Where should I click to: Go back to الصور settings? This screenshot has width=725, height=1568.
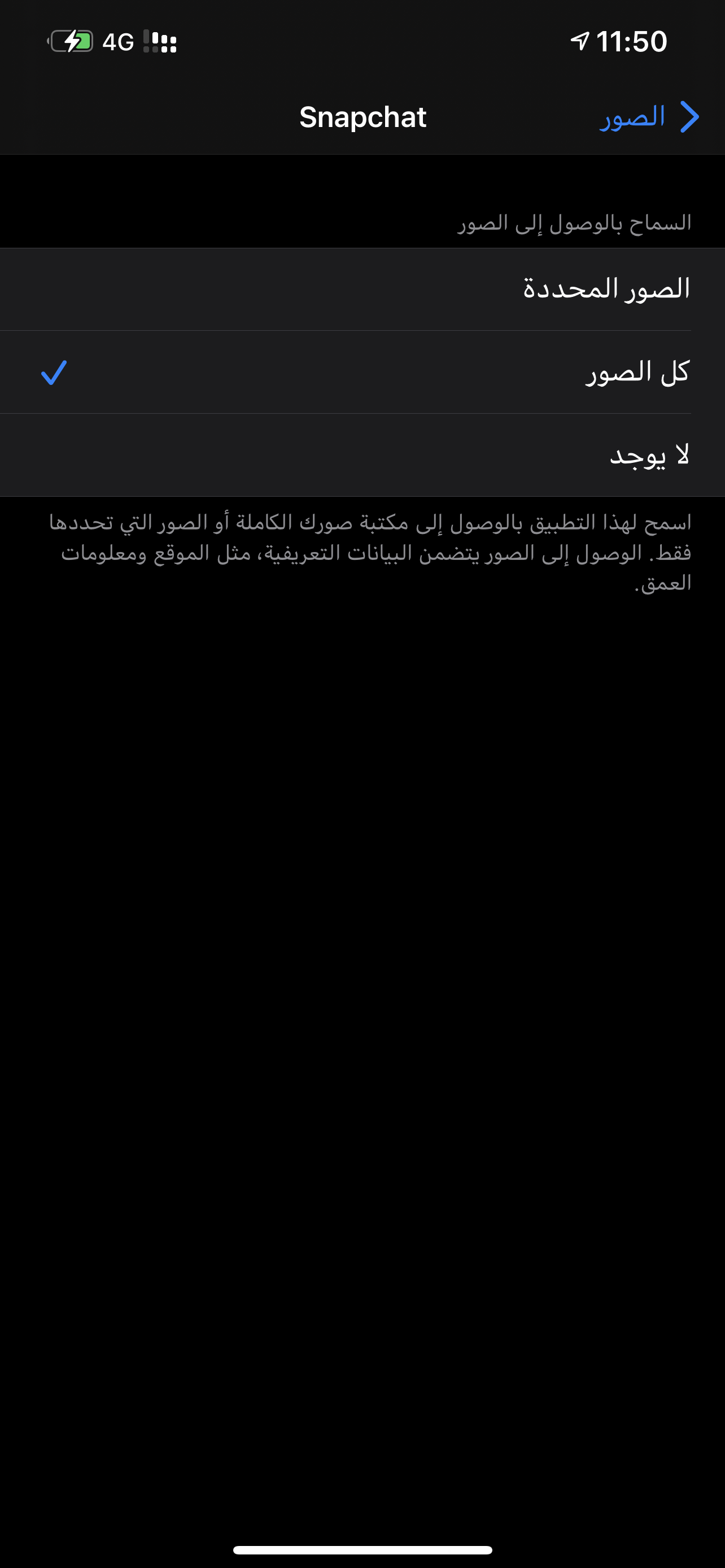tap(650, 117)
